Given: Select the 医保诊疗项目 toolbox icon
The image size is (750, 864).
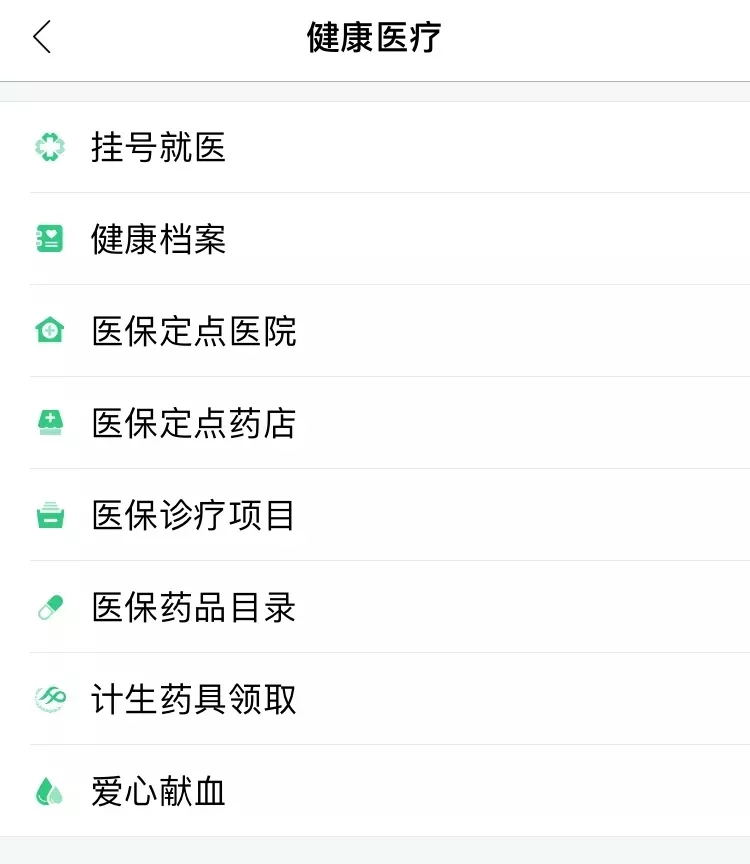Looking at the screenshot, I should (x=48, y=515).
